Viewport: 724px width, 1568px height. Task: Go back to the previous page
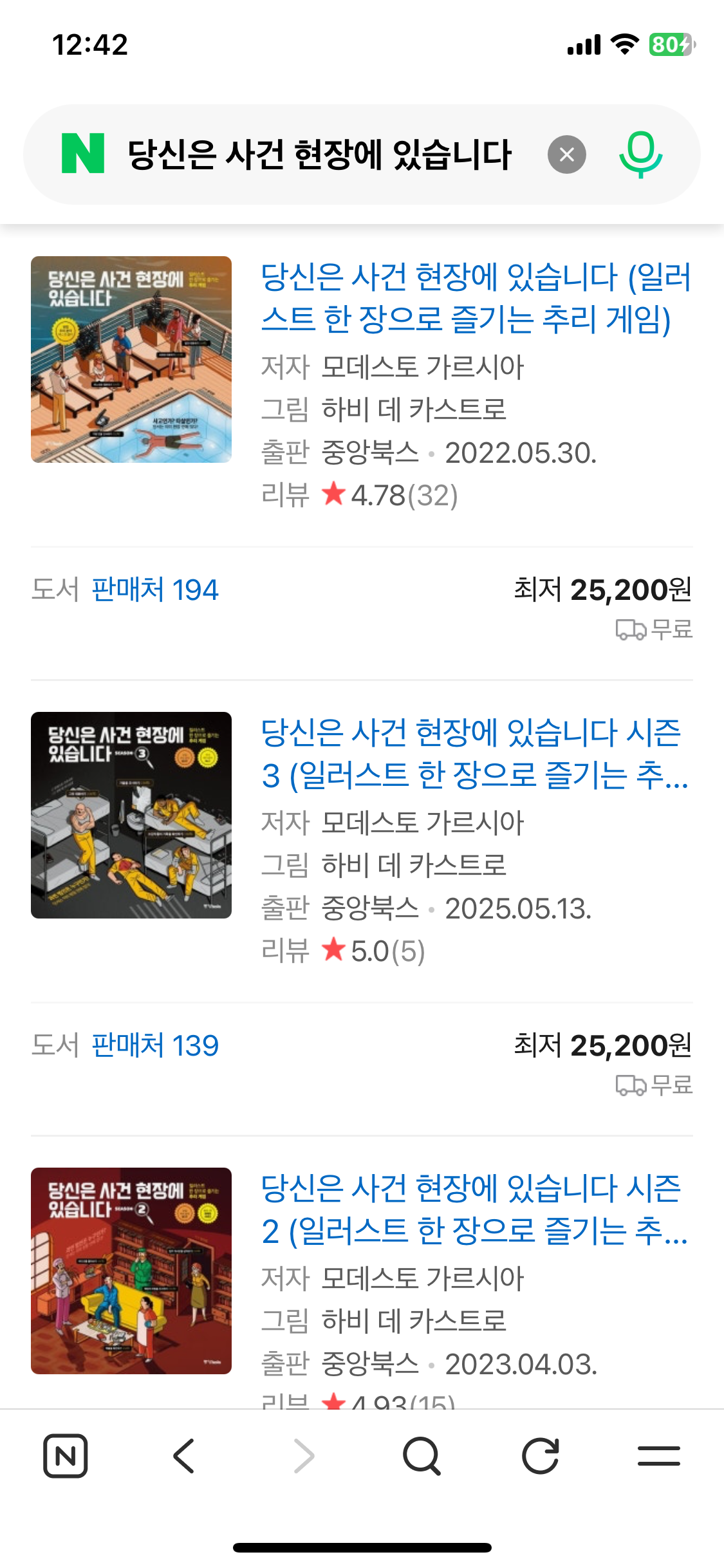pyautogui.click(x=184, y=1456)
